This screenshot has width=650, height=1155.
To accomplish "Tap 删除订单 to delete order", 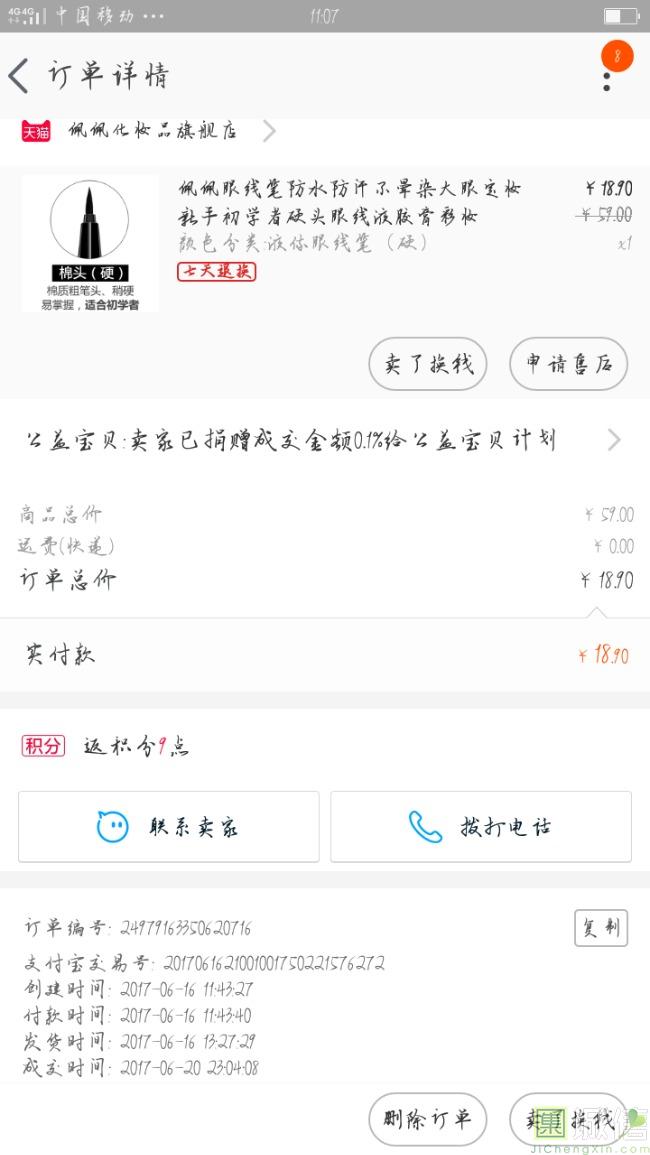I will 427,1119.
